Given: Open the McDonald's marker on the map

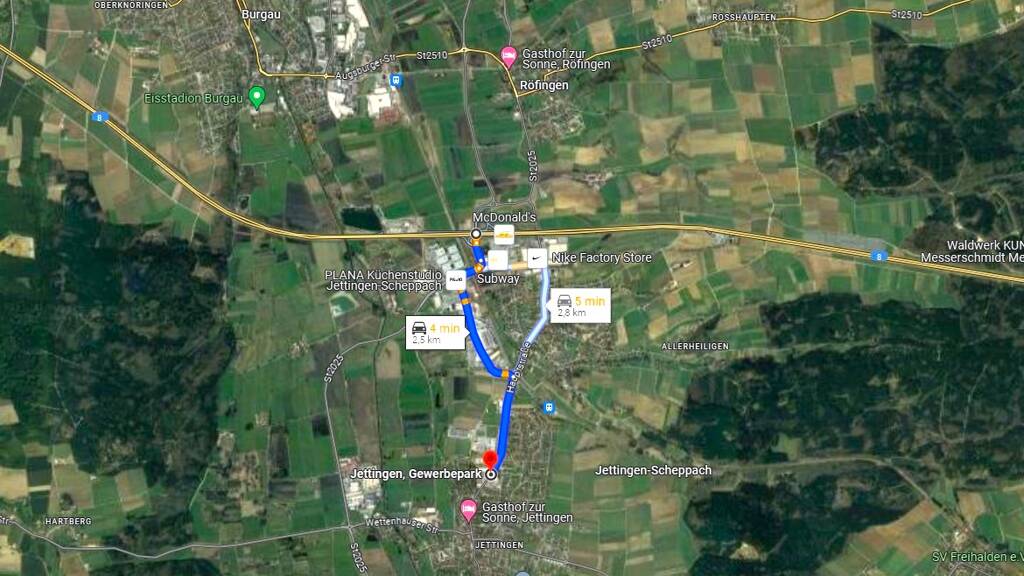Looking at the screenshot, I should 504,234.
